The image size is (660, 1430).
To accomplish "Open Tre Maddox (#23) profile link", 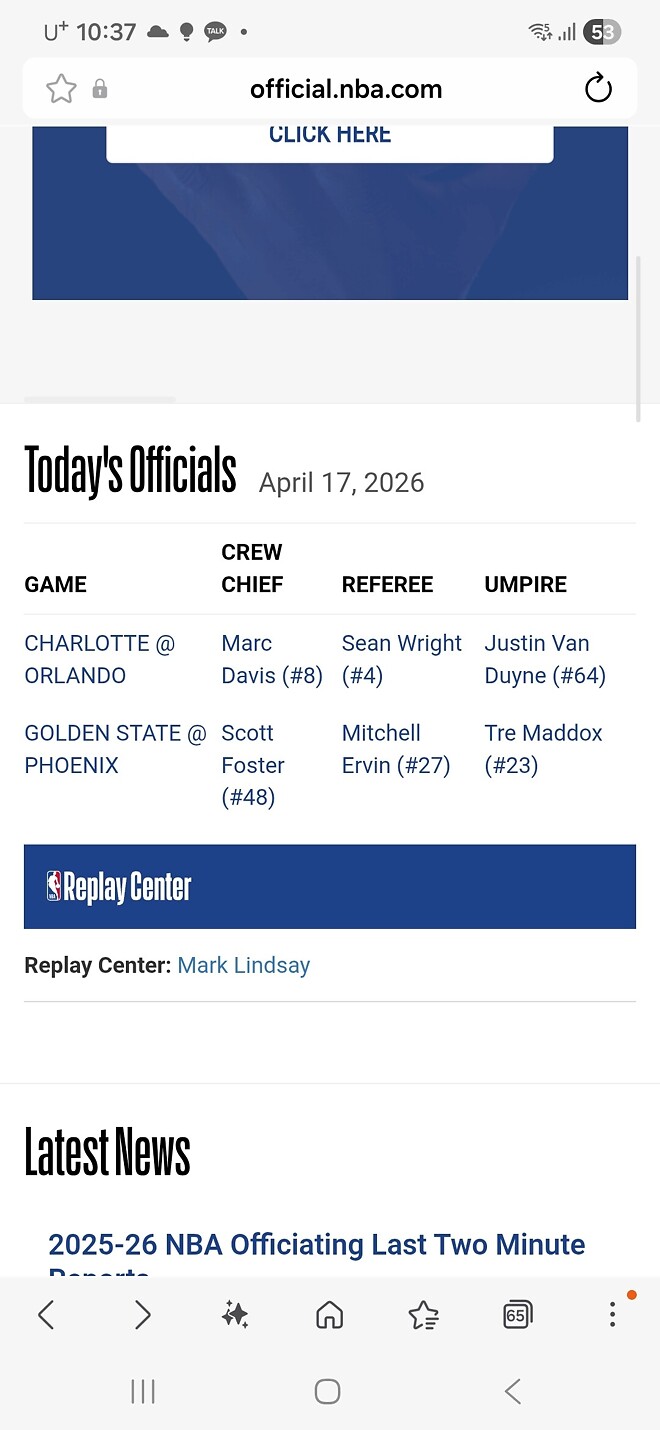I will pyautogui.click(x=543, y=749).
